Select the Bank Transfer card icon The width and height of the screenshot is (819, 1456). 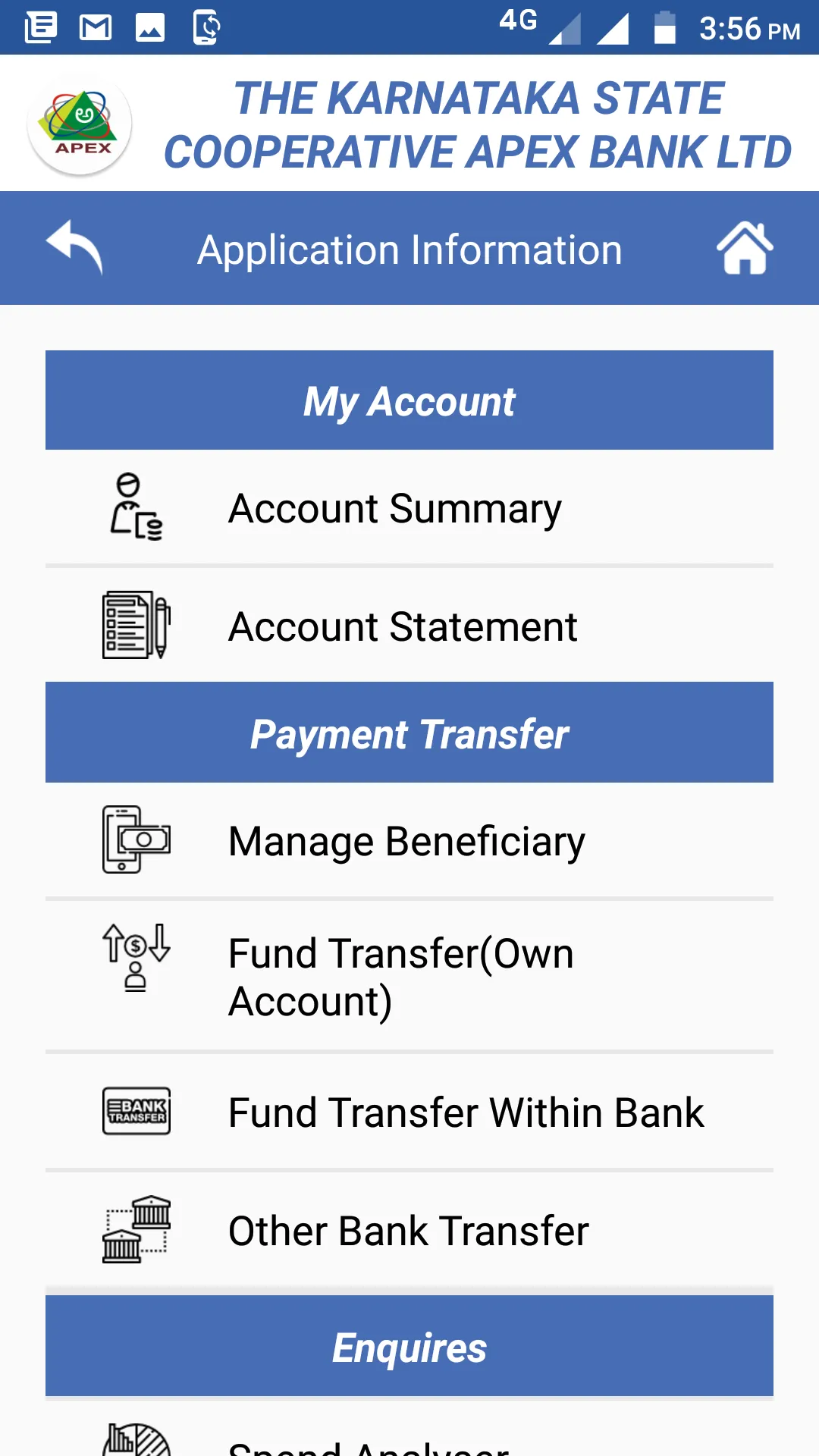135,1111
